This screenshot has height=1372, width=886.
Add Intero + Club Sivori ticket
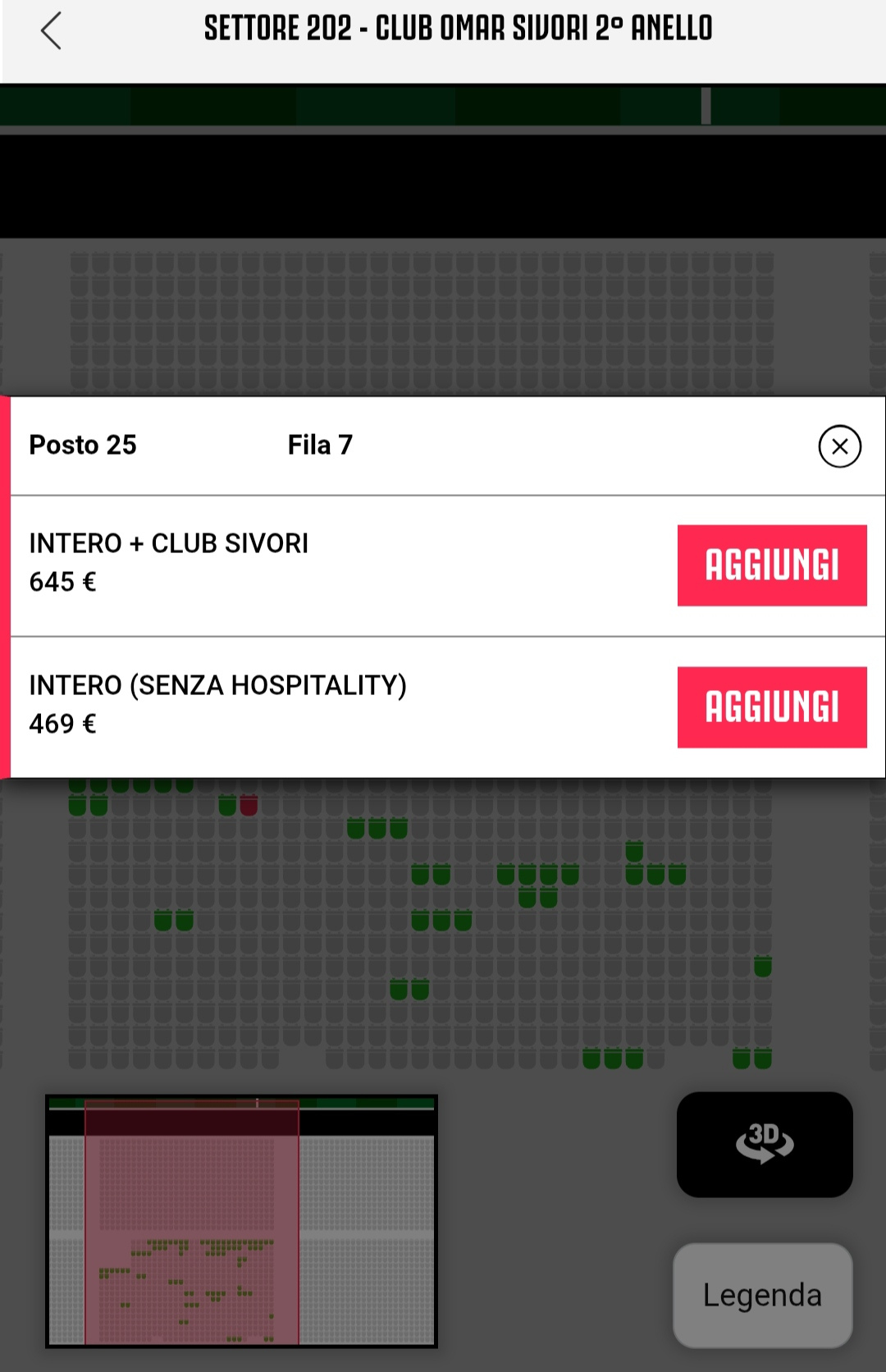coord(771,565)
